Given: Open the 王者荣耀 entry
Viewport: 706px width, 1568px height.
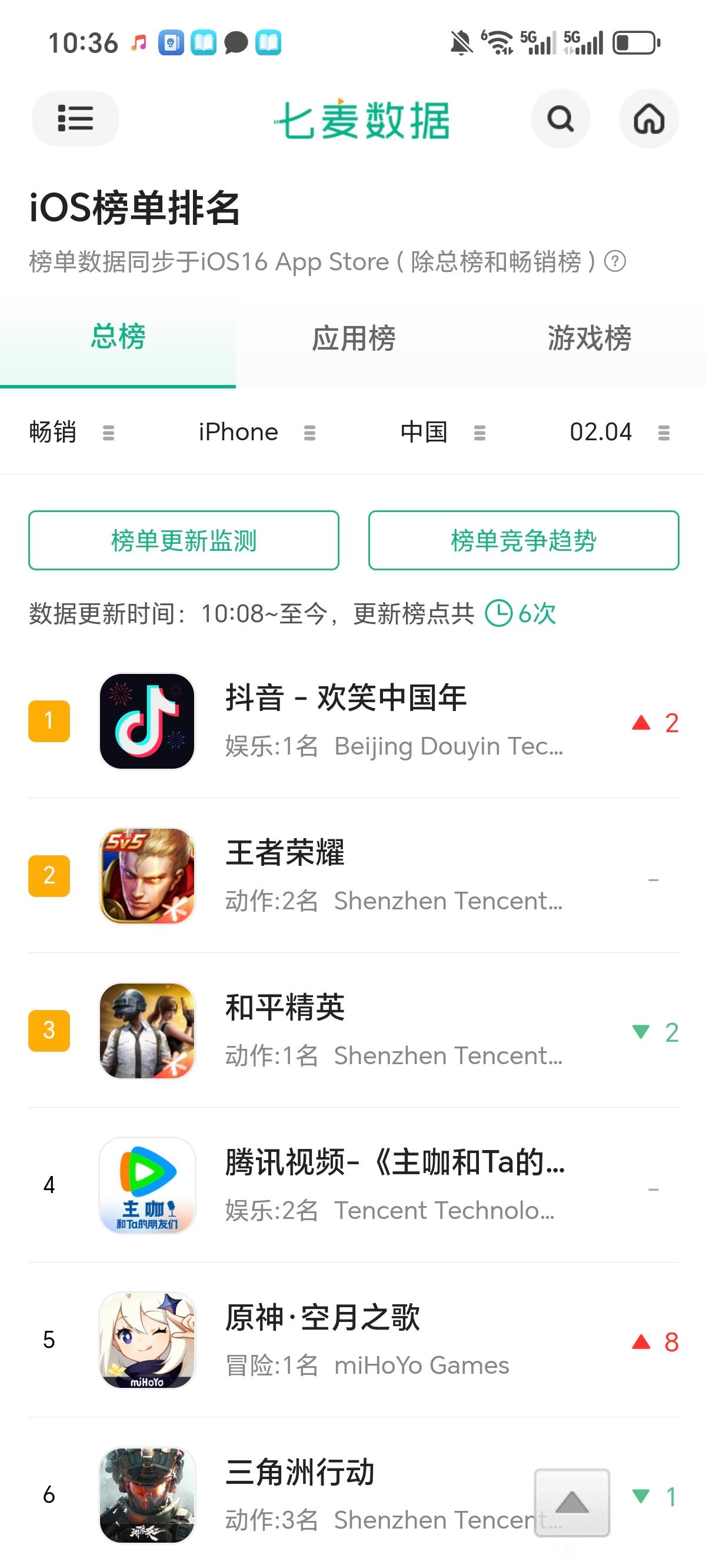Looking at the screenshot, I should pyautogui.click(x=346, y=876).
